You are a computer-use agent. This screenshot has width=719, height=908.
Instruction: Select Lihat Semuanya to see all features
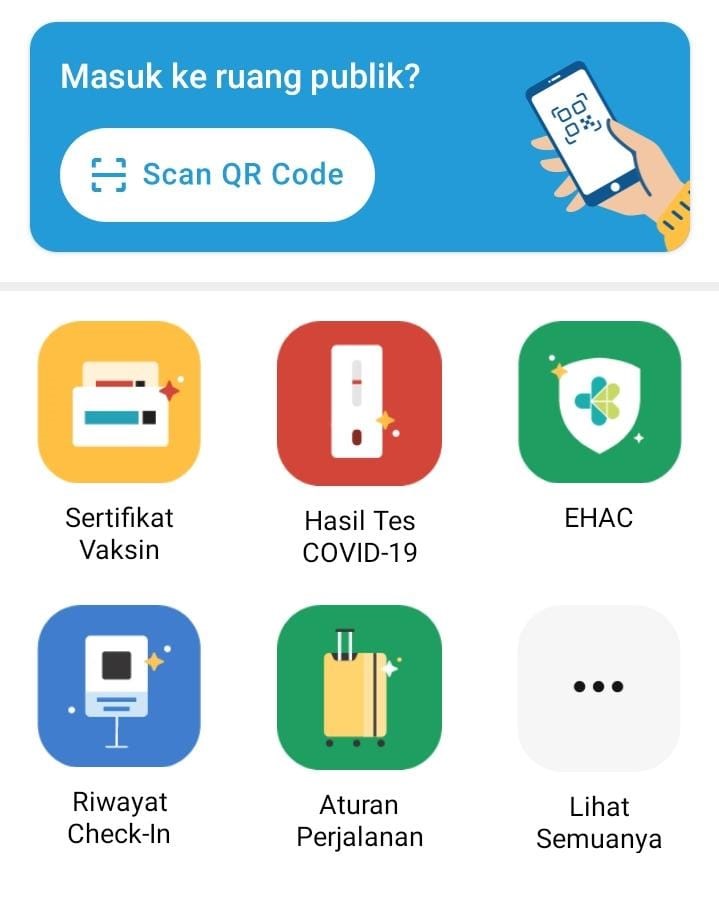pyautogui.click(x=599, y=686)
